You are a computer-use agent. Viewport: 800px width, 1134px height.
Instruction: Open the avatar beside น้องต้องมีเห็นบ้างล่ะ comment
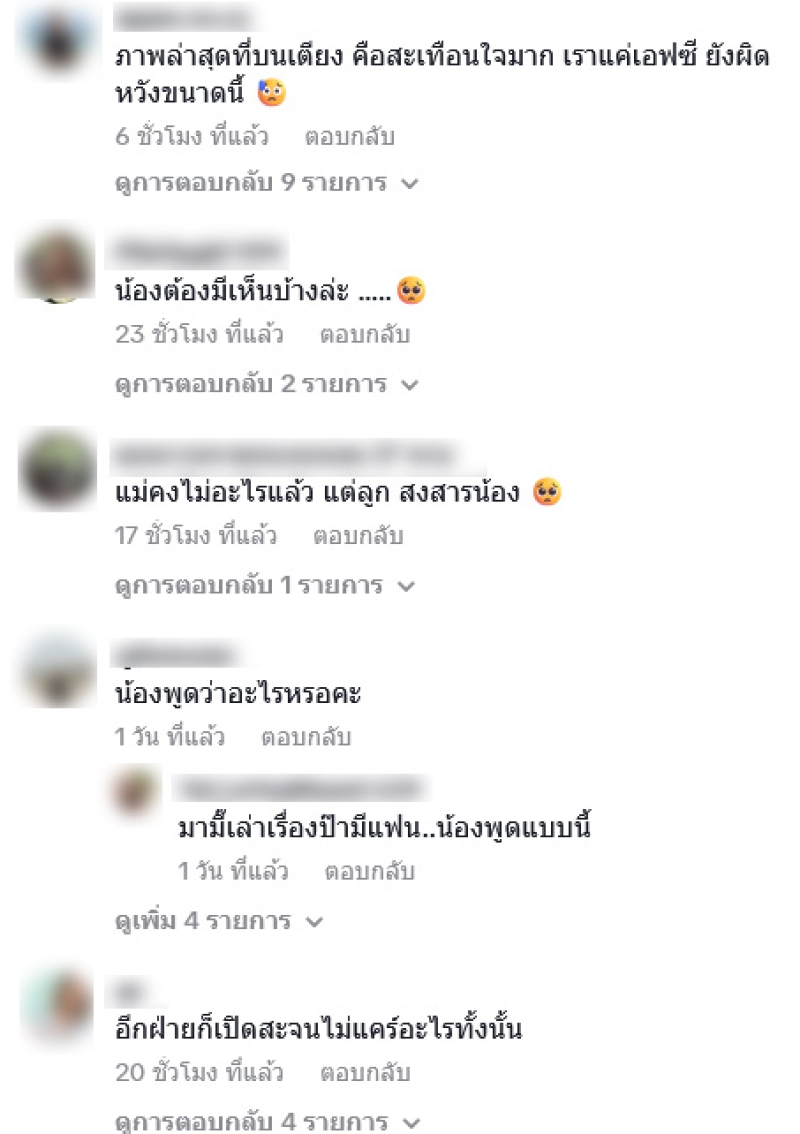(56, 265)
